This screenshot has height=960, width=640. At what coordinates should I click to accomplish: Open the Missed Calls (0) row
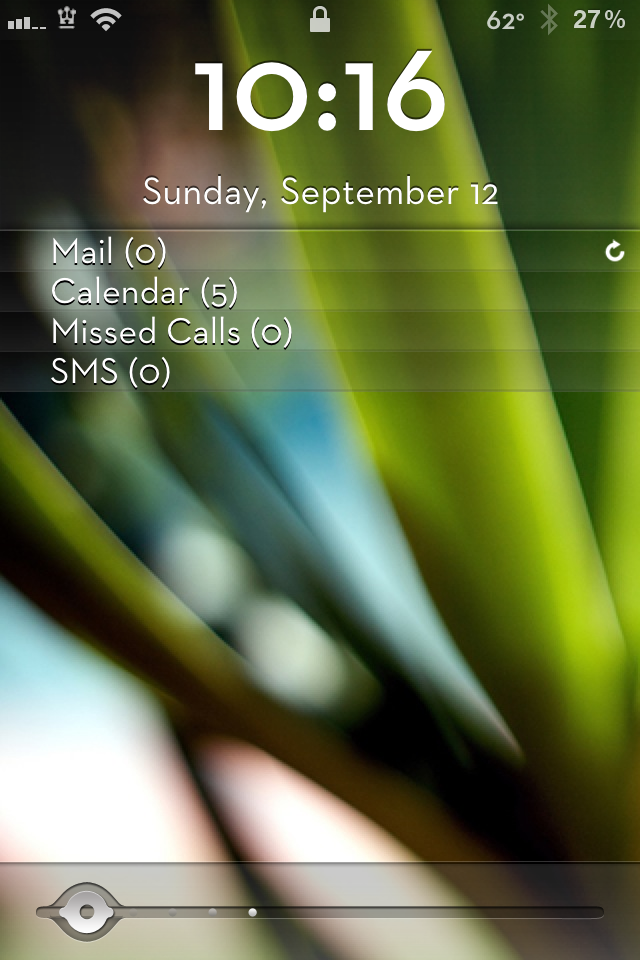coord(171,332)
